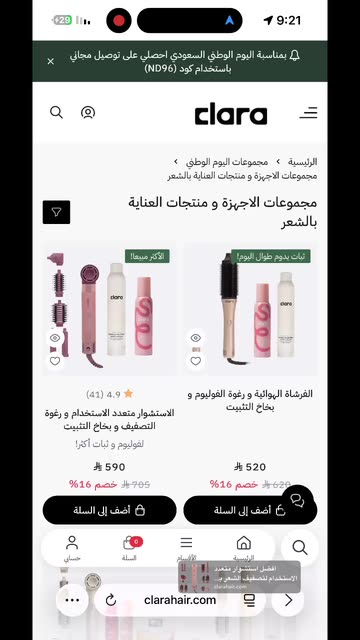Add الفرشاة الهوائية bundle to wishlist
360x640 pixels.
196,361
